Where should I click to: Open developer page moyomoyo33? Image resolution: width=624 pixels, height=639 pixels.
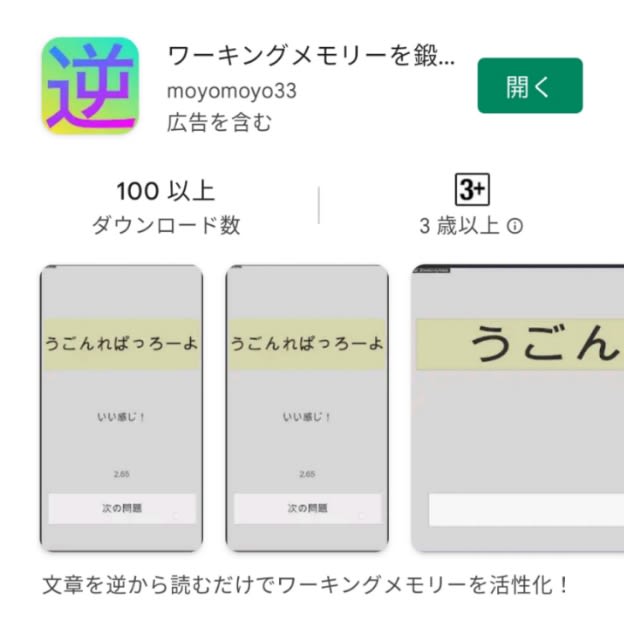[231, 90]
